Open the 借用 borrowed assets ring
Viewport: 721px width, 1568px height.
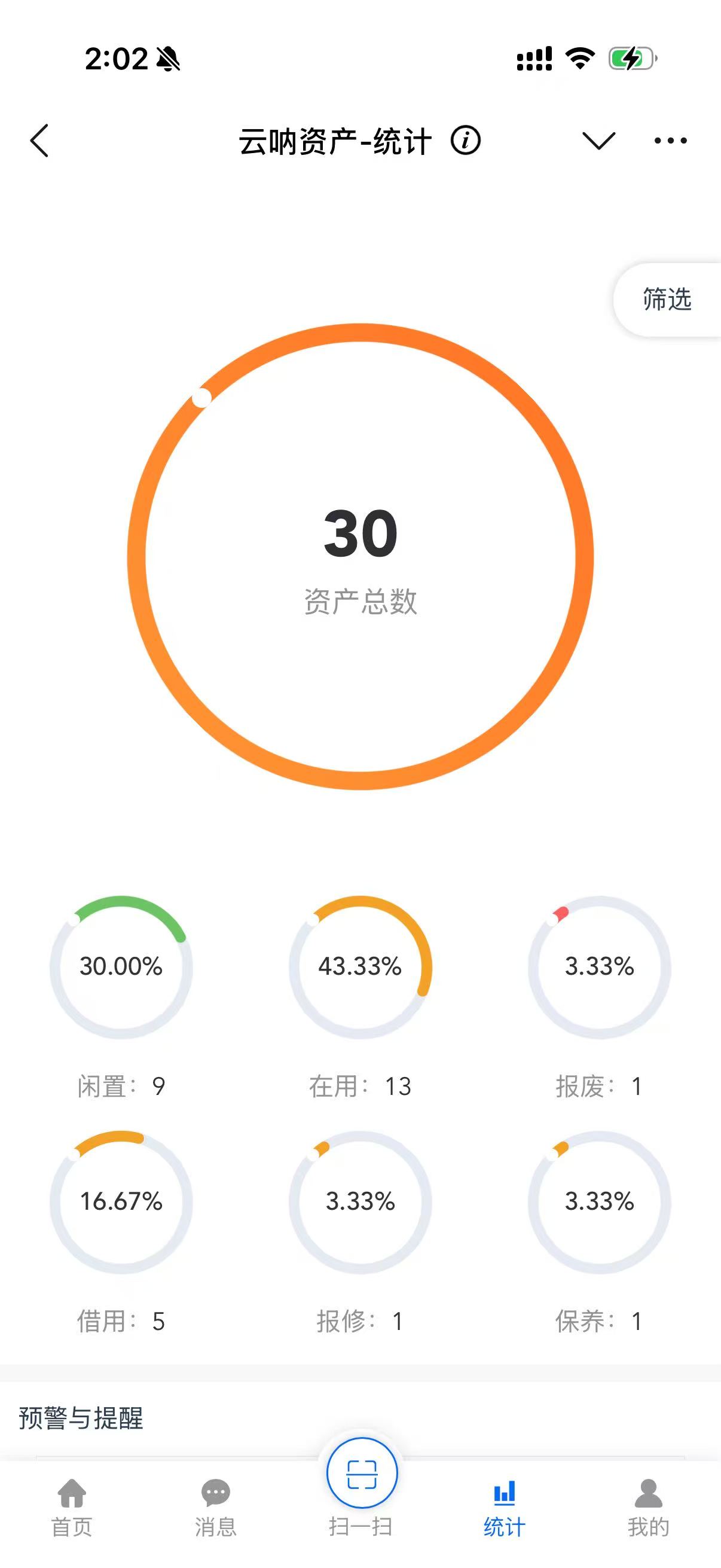pyautogui.click(x=121, y=1201)
